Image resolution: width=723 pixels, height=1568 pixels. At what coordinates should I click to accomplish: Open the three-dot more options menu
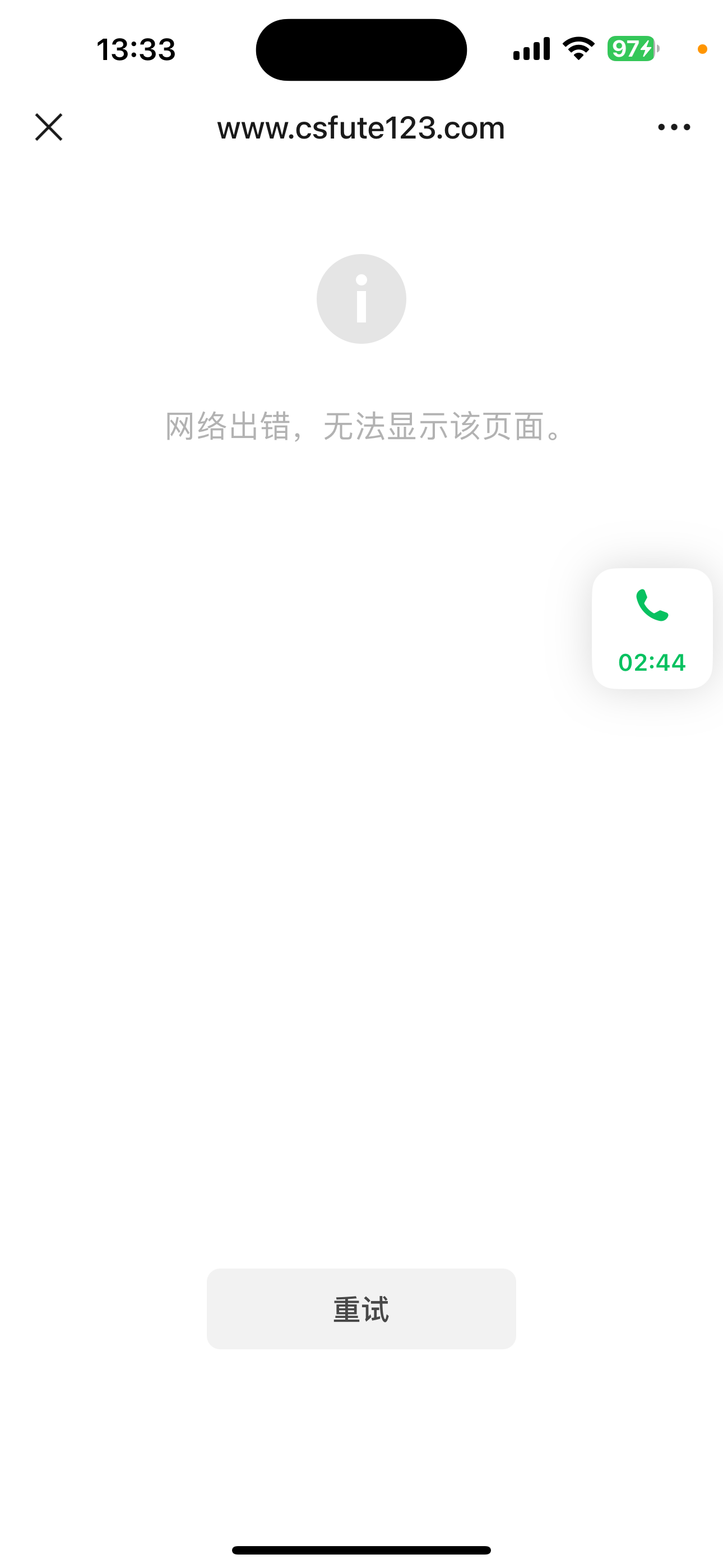674,127
